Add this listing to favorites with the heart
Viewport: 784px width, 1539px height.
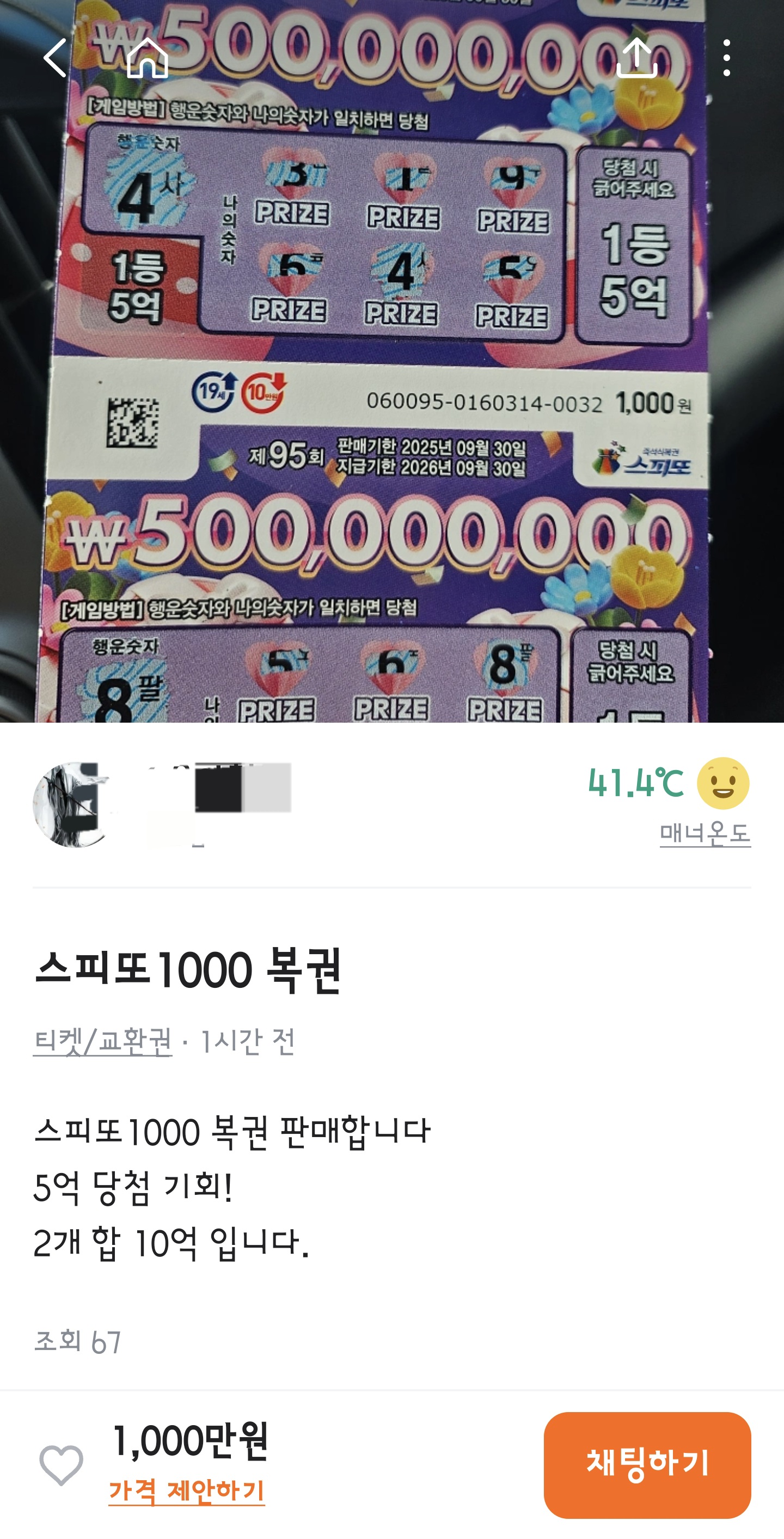62,1465
